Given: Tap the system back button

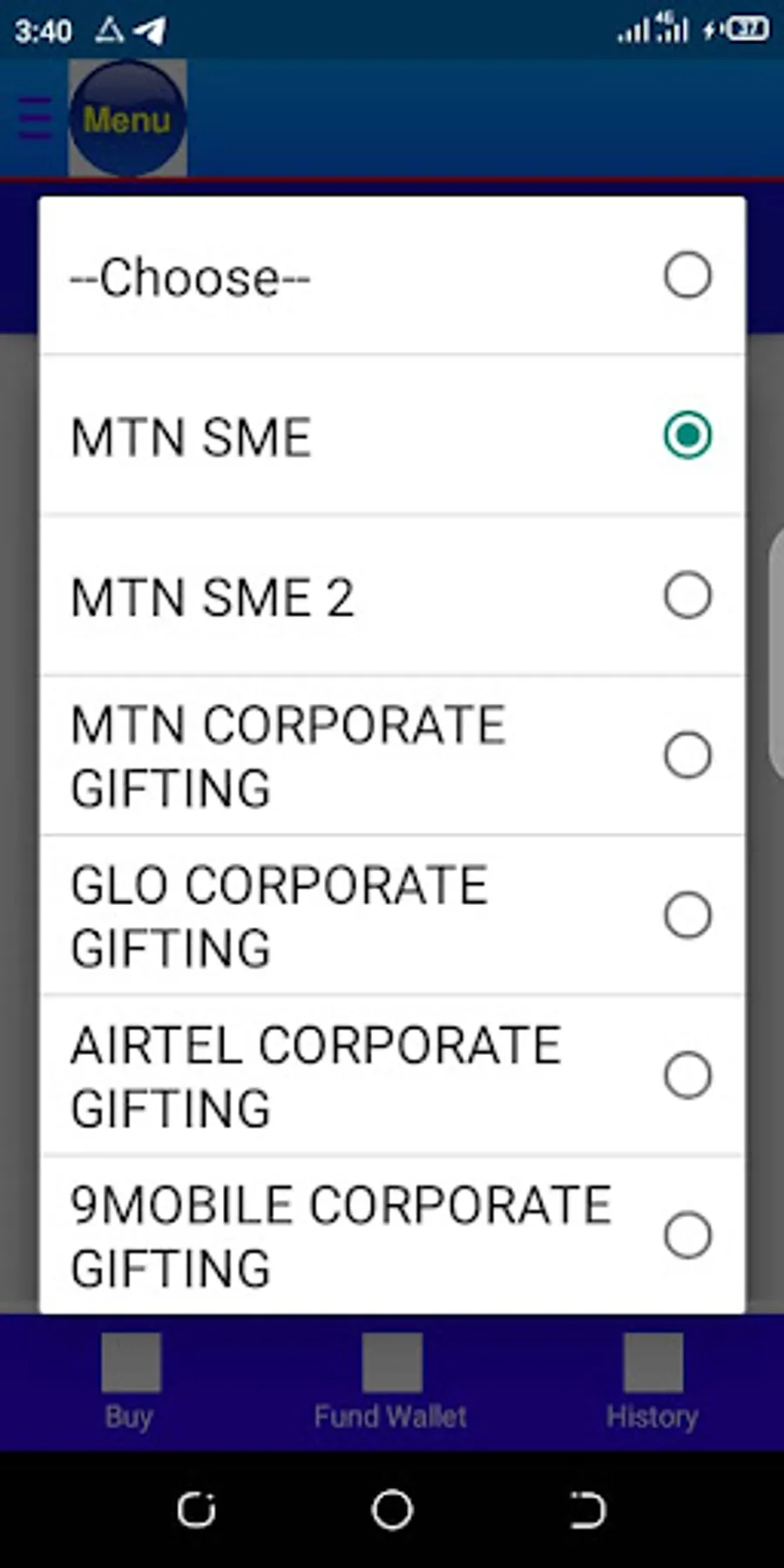Looking at the screenshot, I should click(x=587, y=1510).
